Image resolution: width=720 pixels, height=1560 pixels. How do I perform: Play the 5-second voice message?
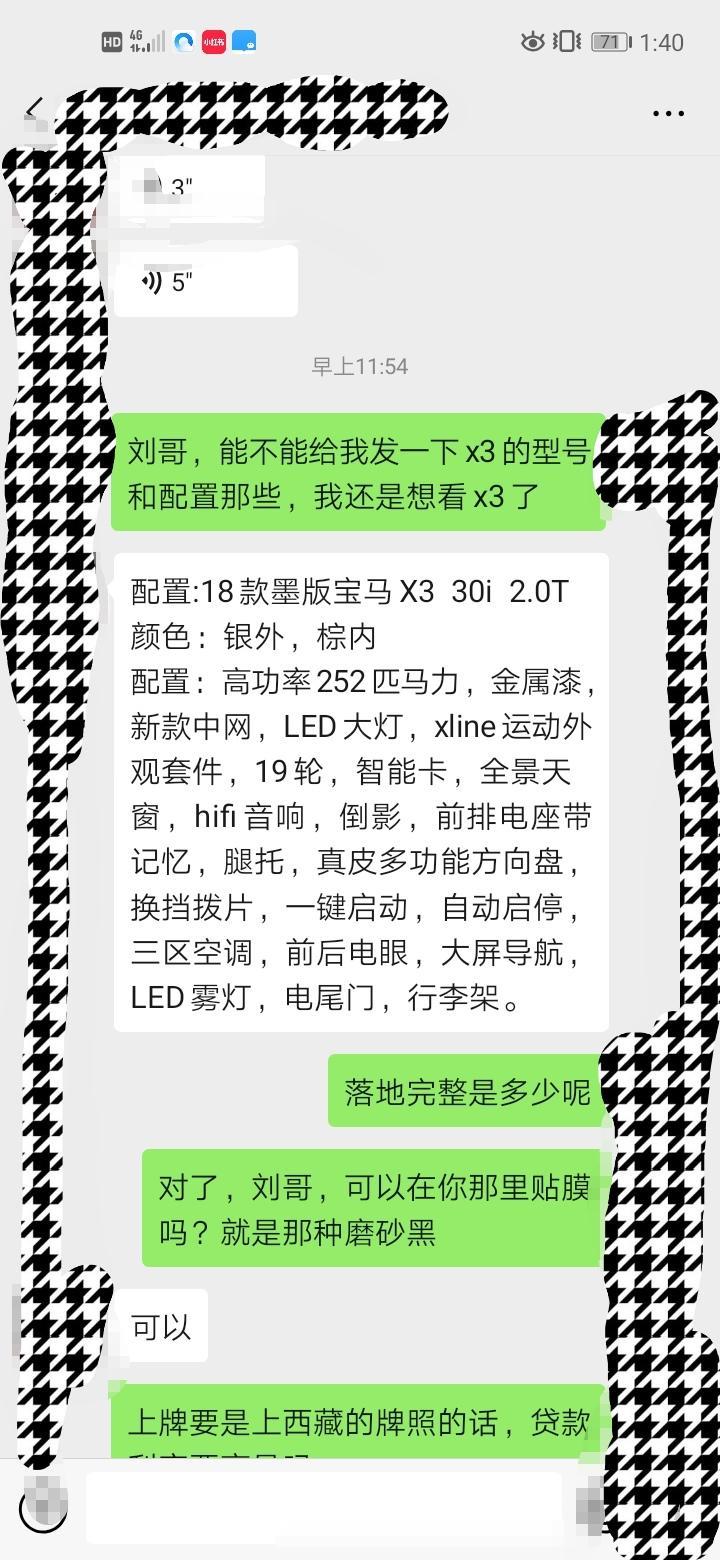206,282
